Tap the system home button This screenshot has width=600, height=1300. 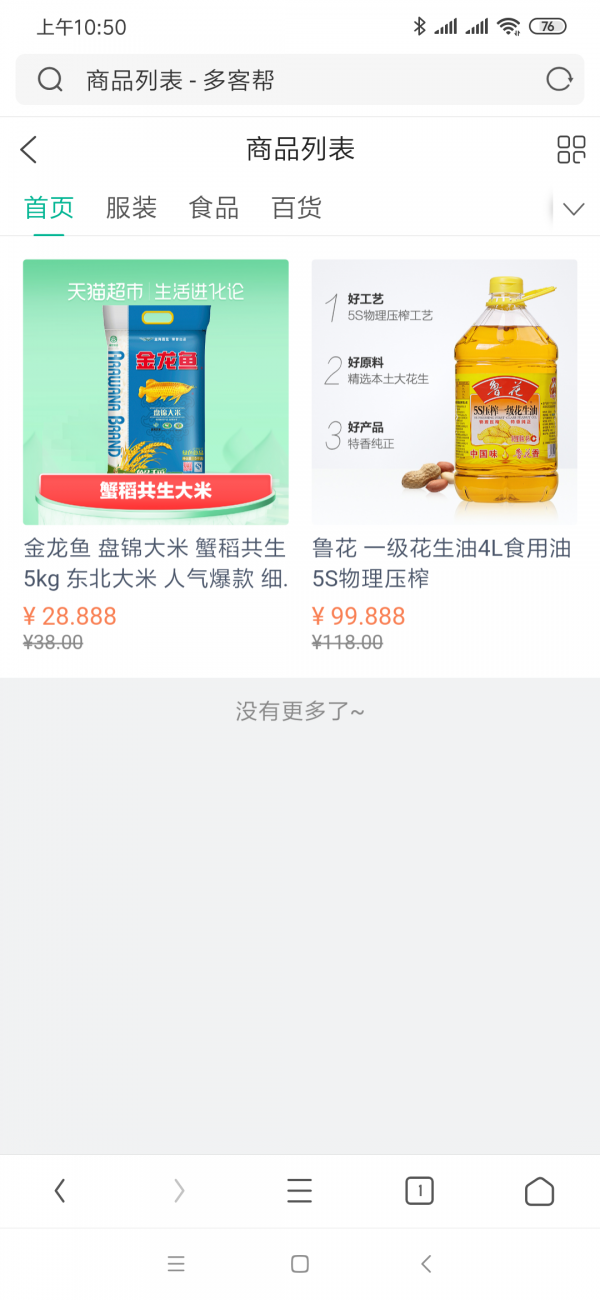pos(299,1264)
